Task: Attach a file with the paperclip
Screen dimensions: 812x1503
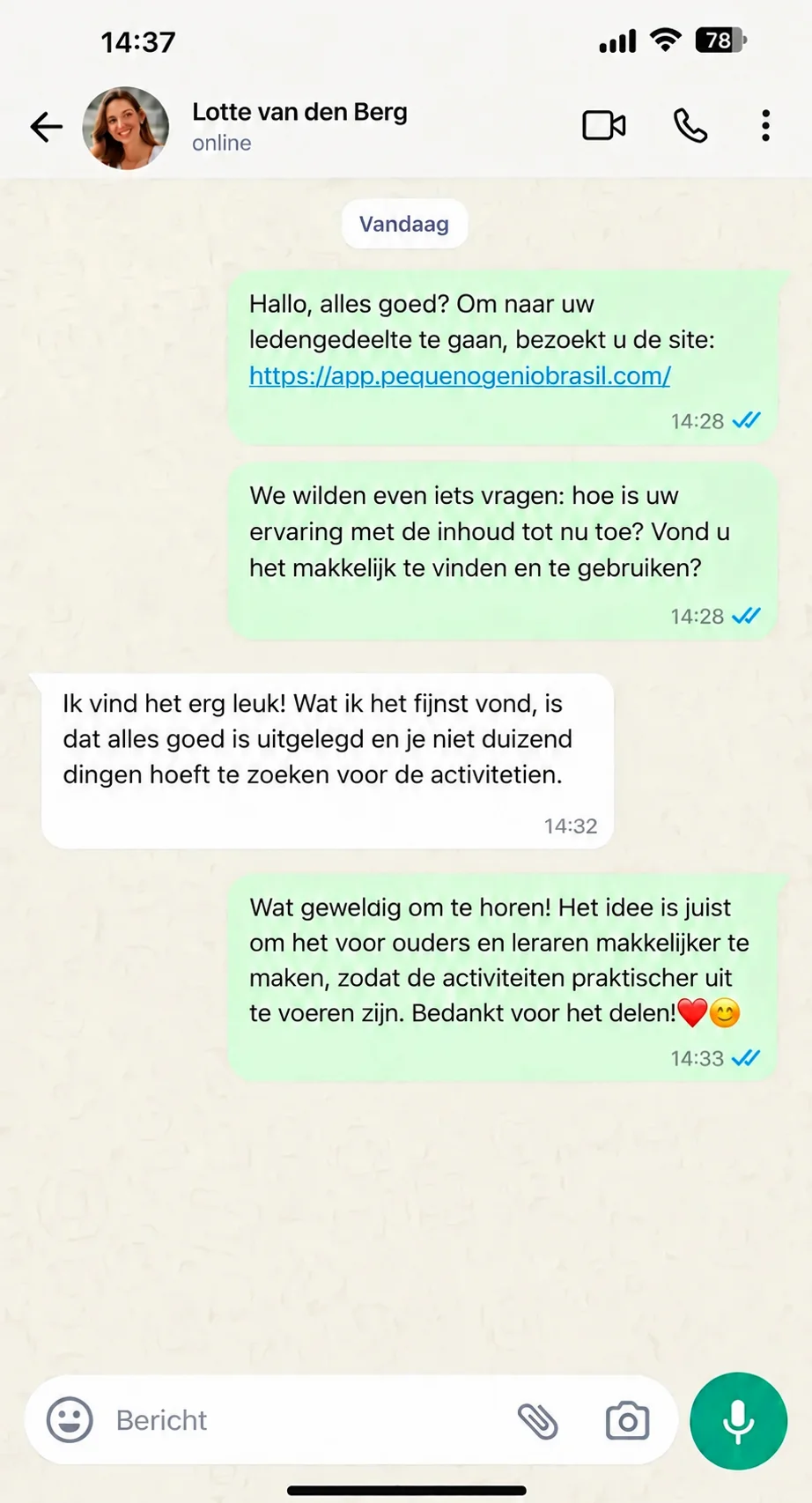Action: 537,1420
